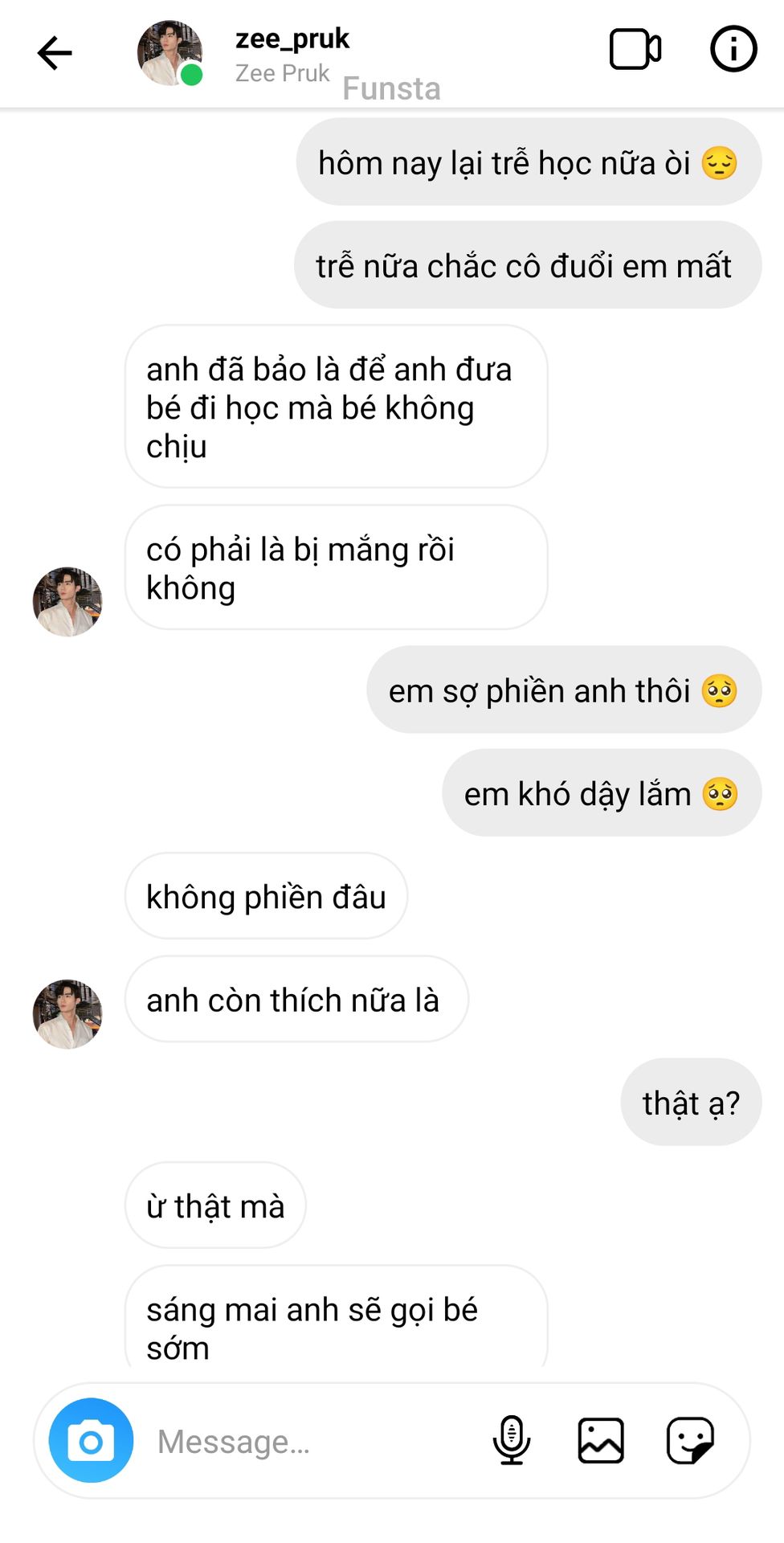Focus the Message text field
784x1543 pixels.
(x=313, y=1442)
